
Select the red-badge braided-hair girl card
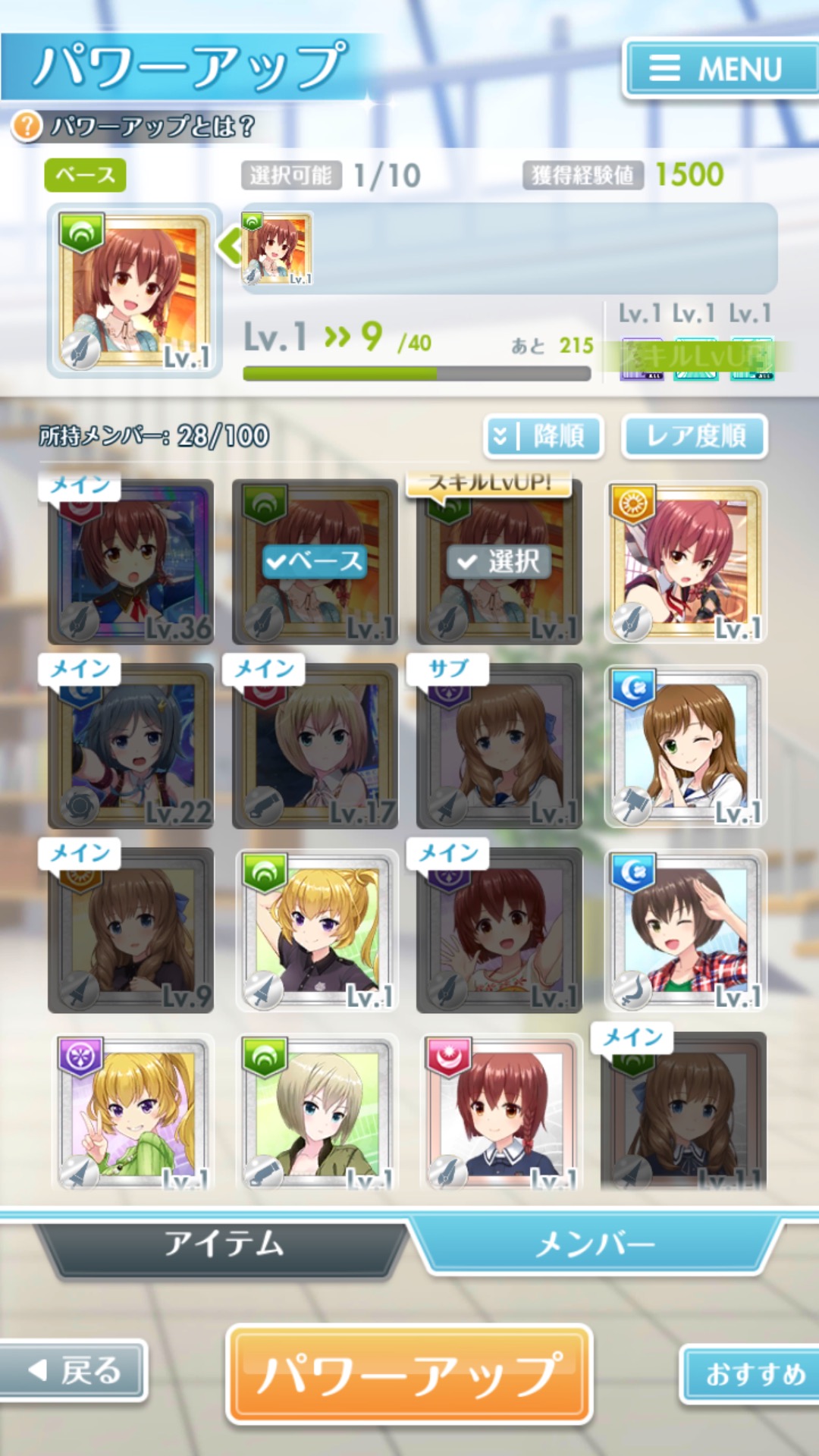point(501,1112)
